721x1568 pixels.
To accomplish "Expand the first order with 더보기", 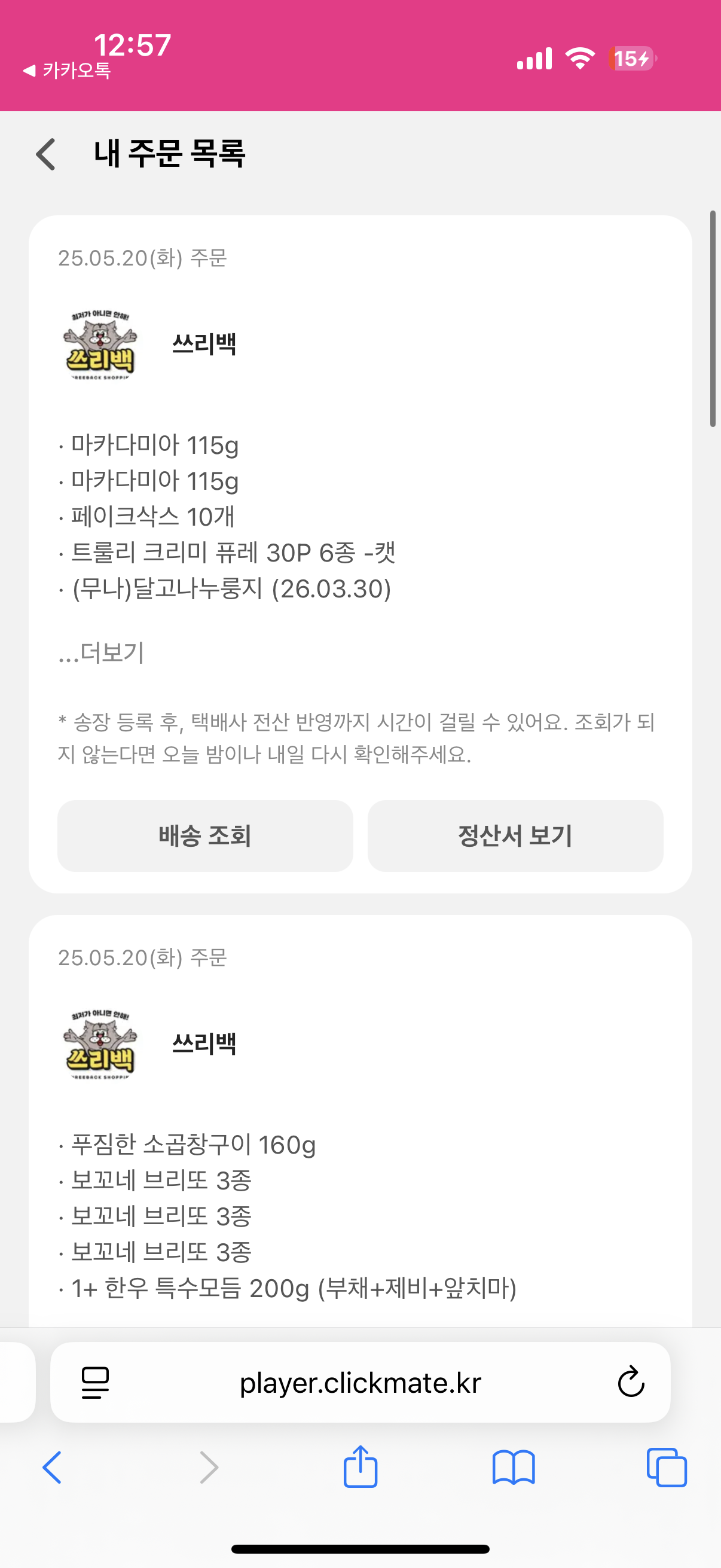I will click(101, 652).
